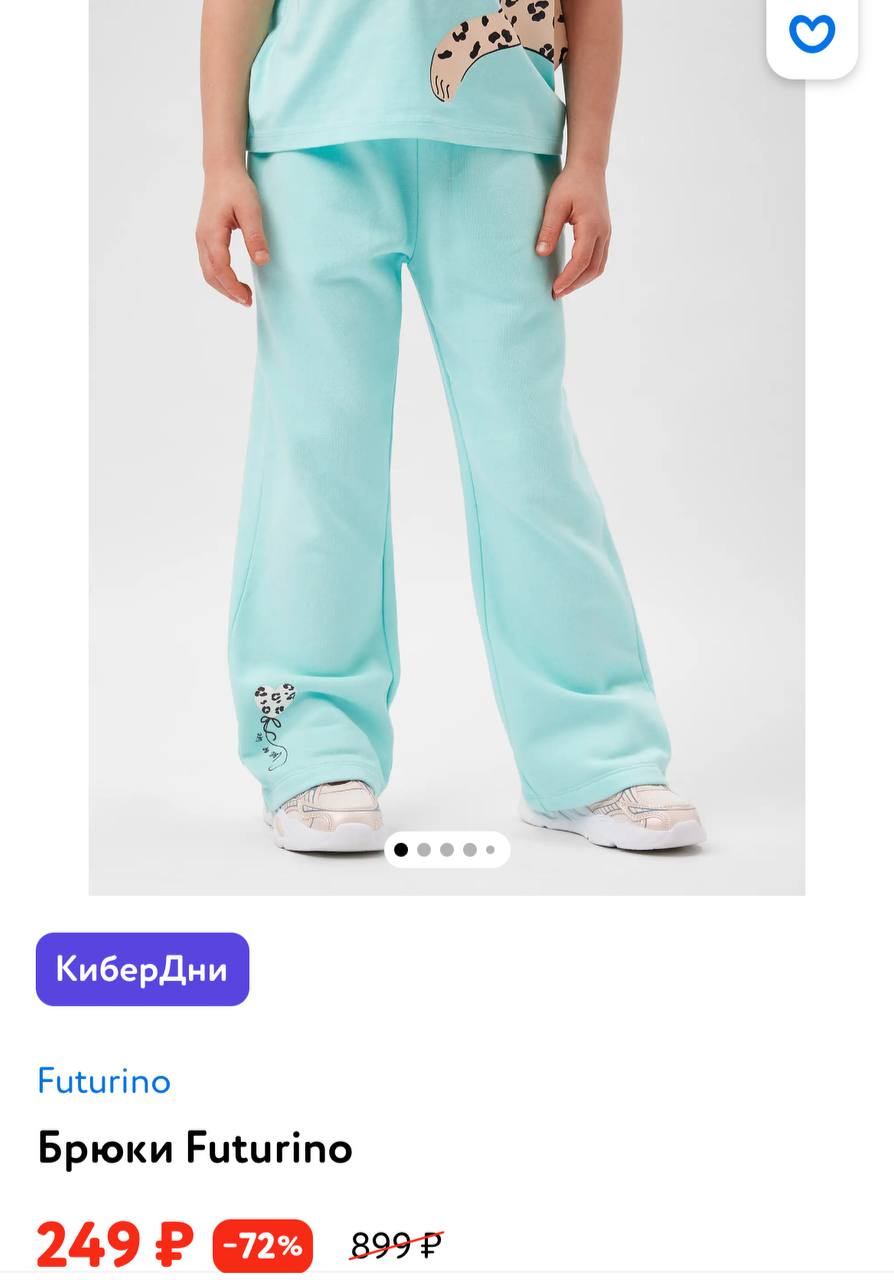The width and height of the screenshot is (894, 1280).
Task: Tap the photo gallery page indicator
Action: coord(446,850)
